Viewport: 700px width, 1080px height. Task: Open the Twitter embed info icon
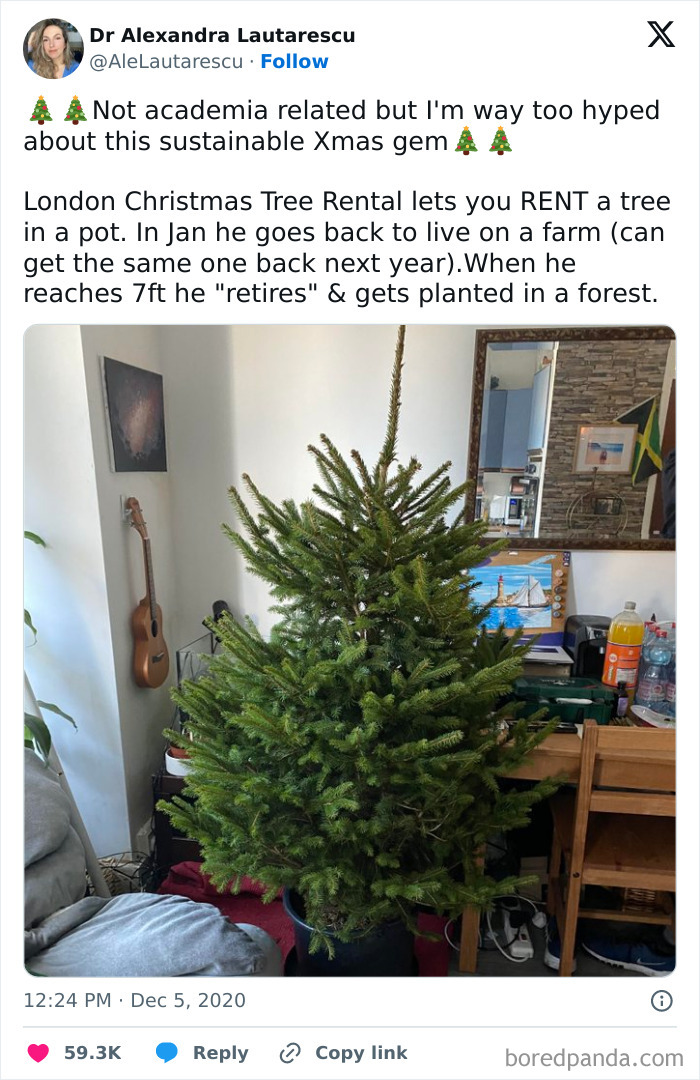click(x=661, y=1000)
